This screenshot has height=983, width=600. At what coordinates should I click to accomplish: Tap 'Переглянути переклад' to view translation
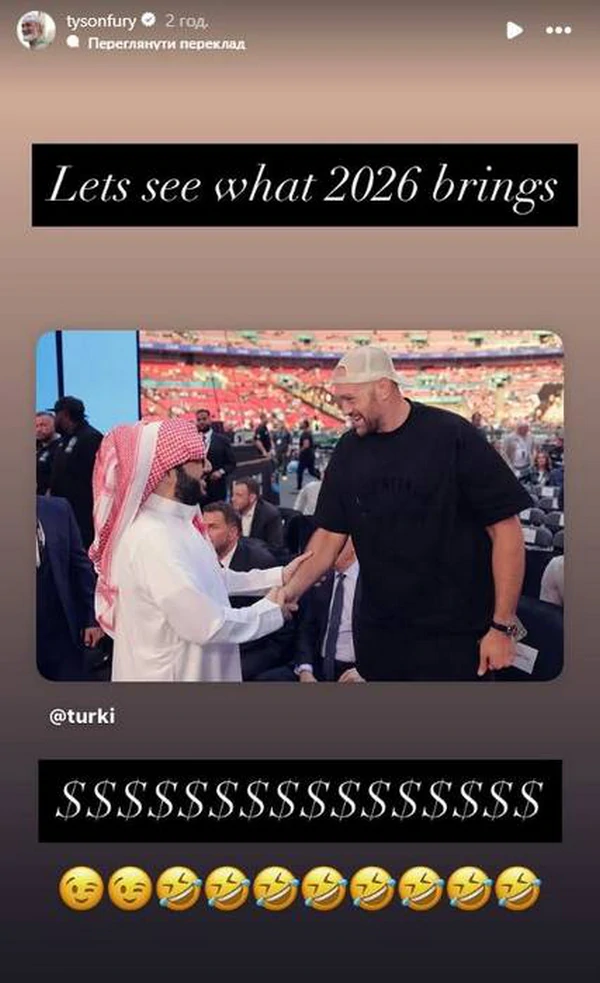[x=166, y=44]
